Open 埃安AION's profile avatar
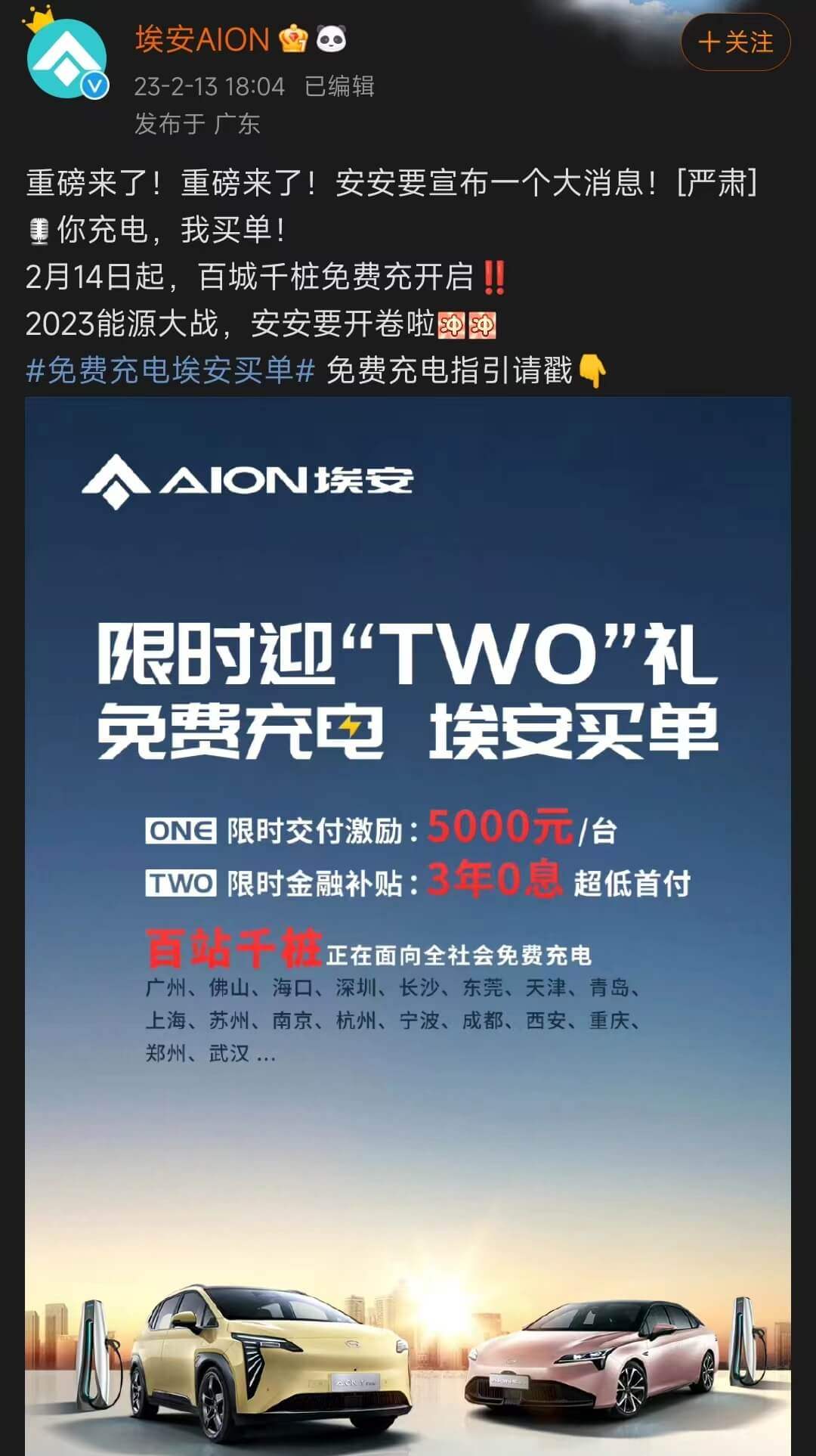 (x=66, y=58)
